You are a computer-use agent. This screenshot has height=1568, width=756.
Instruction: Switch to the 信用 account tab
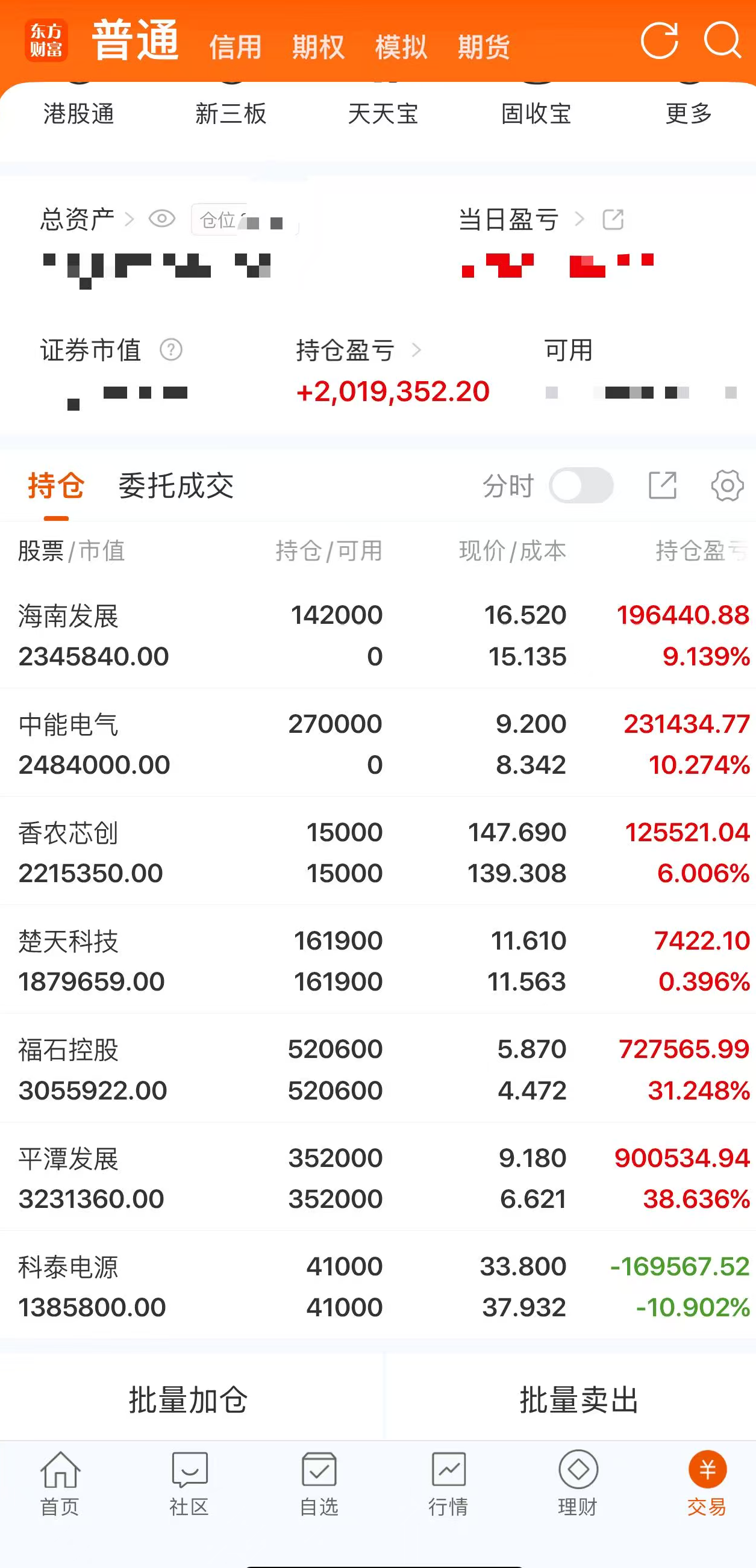235,47
